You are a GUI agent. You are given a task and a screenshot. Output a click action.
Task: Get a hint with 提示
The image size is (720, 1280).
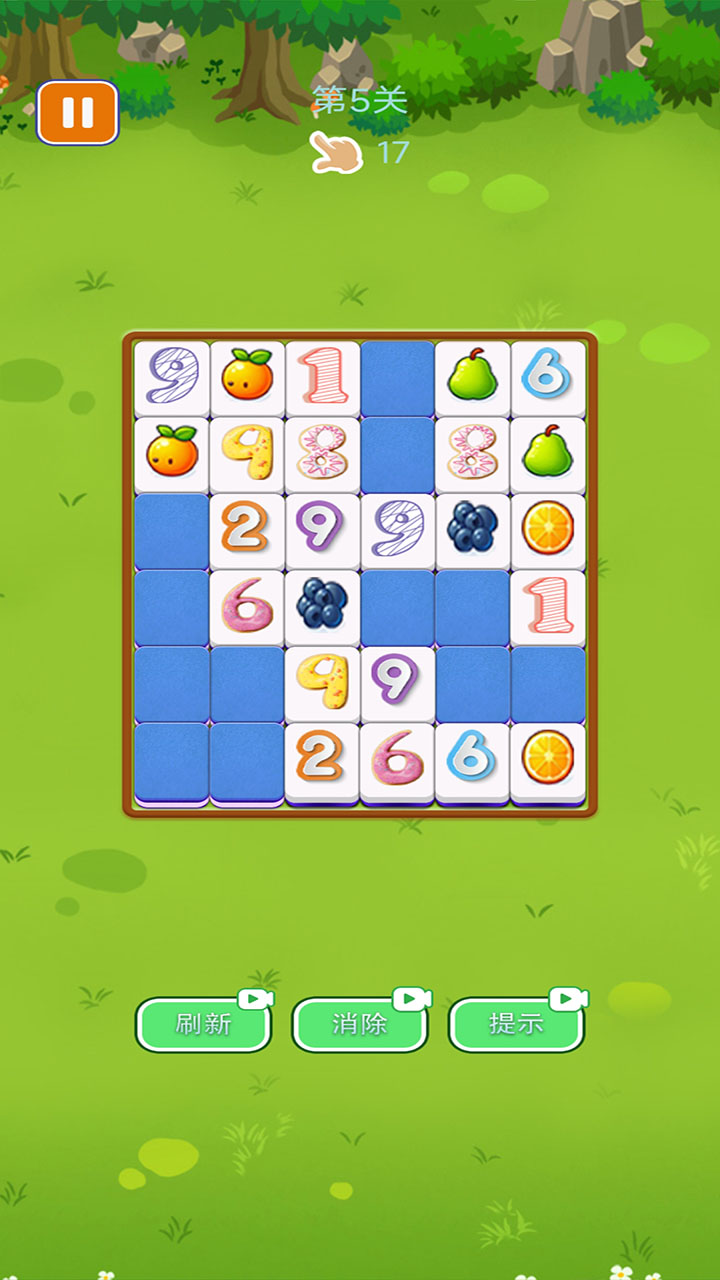(516, 1024)
